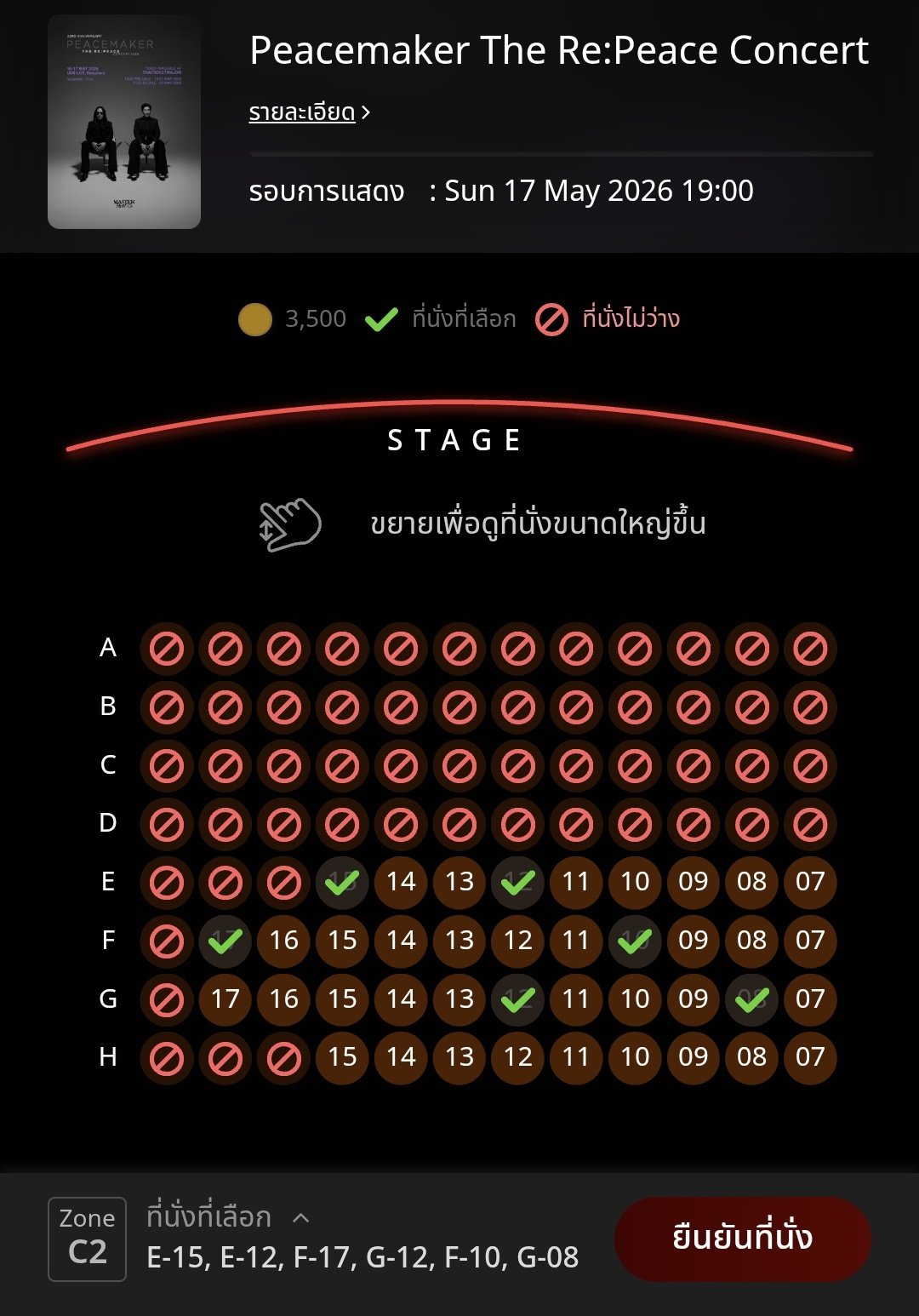Screen dimensions: 919x1316
Task: Pick seat 15 in row H
Action: pos(342,1057)
